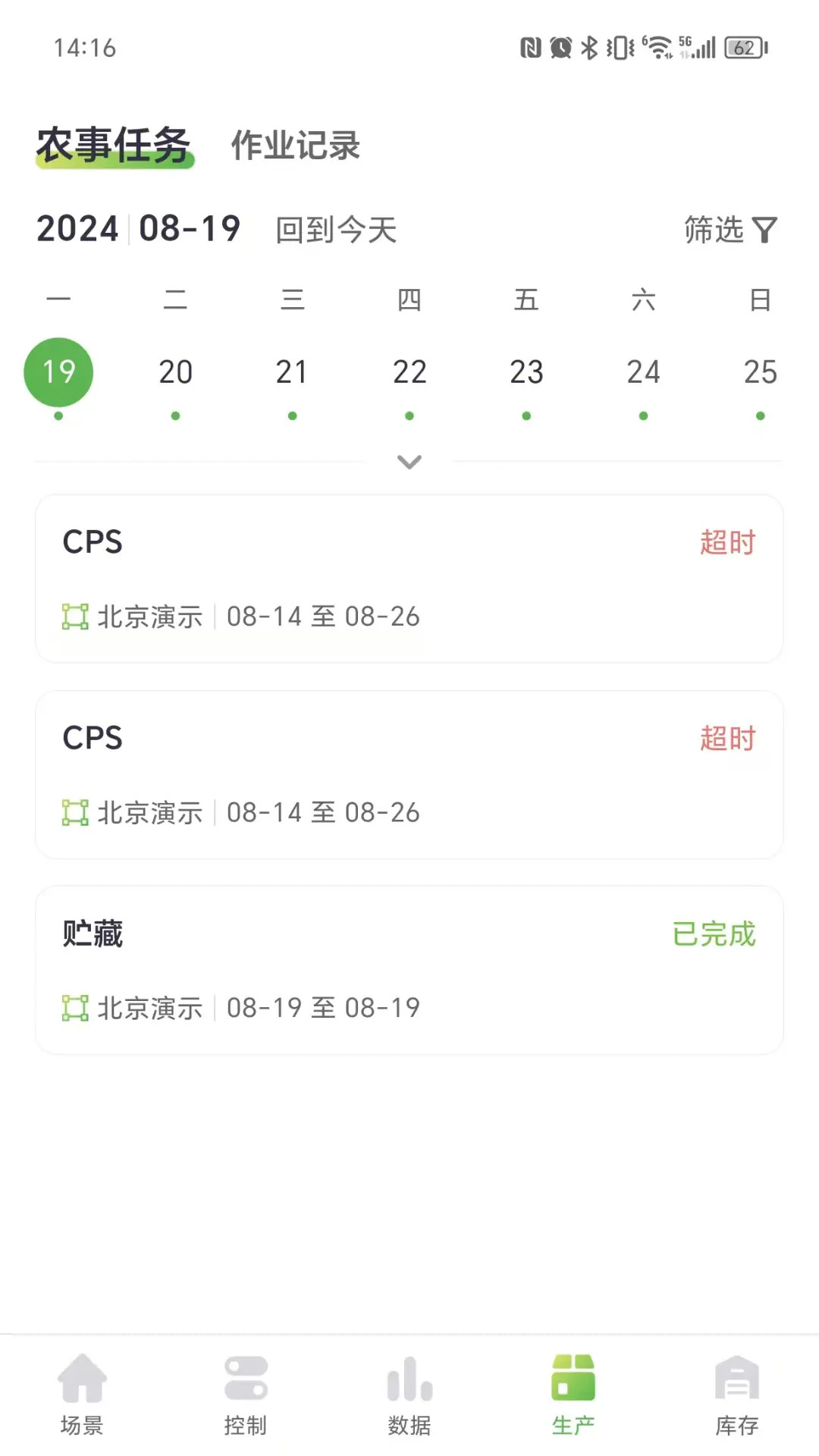Tap year 2024 to change year
819x1456 pixels.
click(75, 228)
